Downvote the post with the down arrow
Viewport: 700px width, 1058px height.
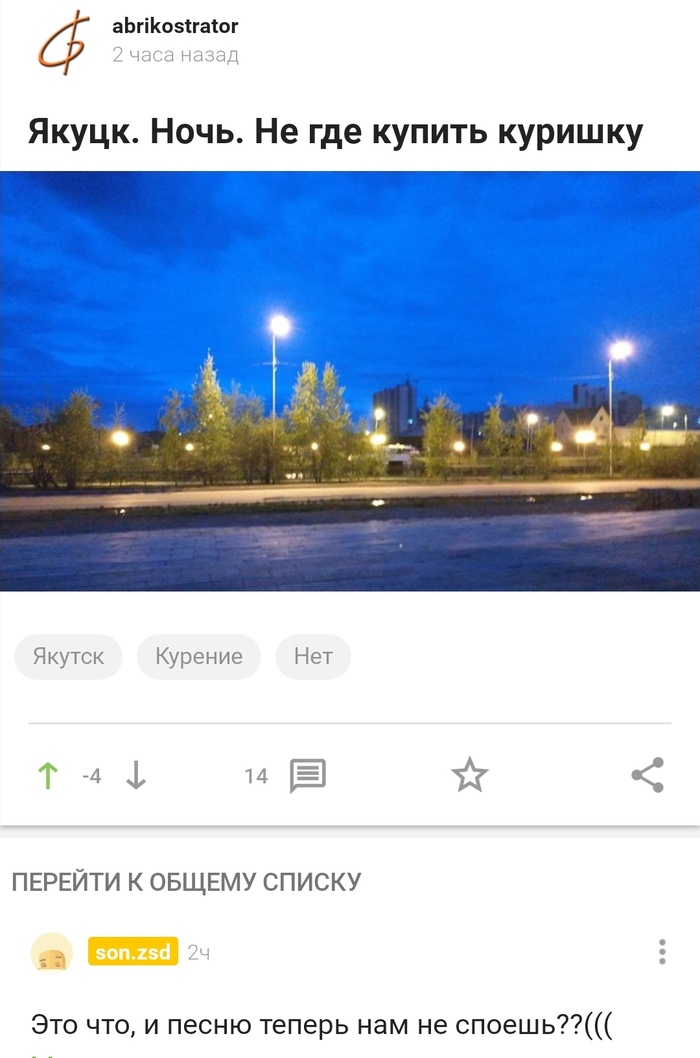tap(136, 776)
